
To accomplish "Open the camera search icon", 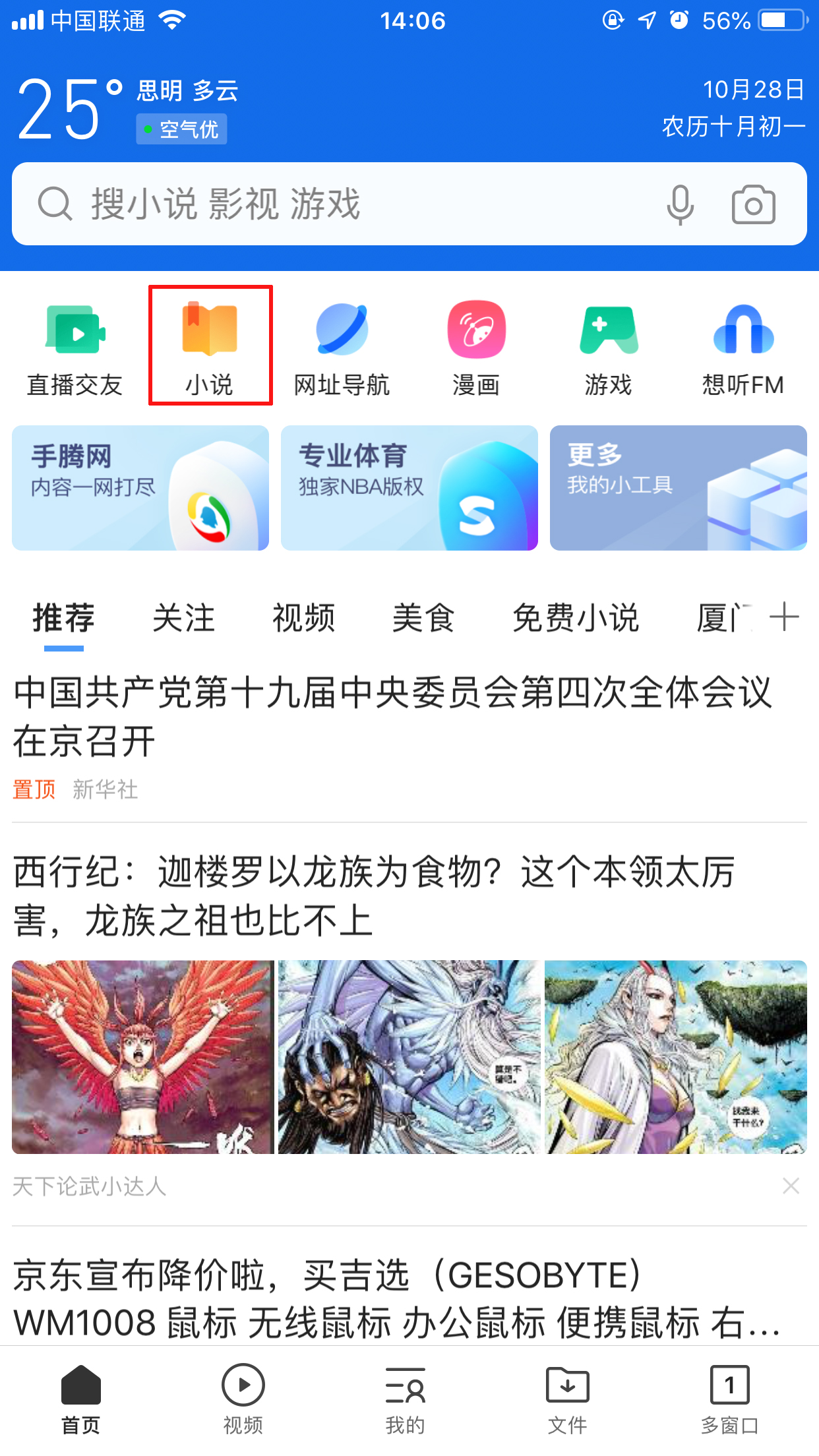I will pos(754,204).
